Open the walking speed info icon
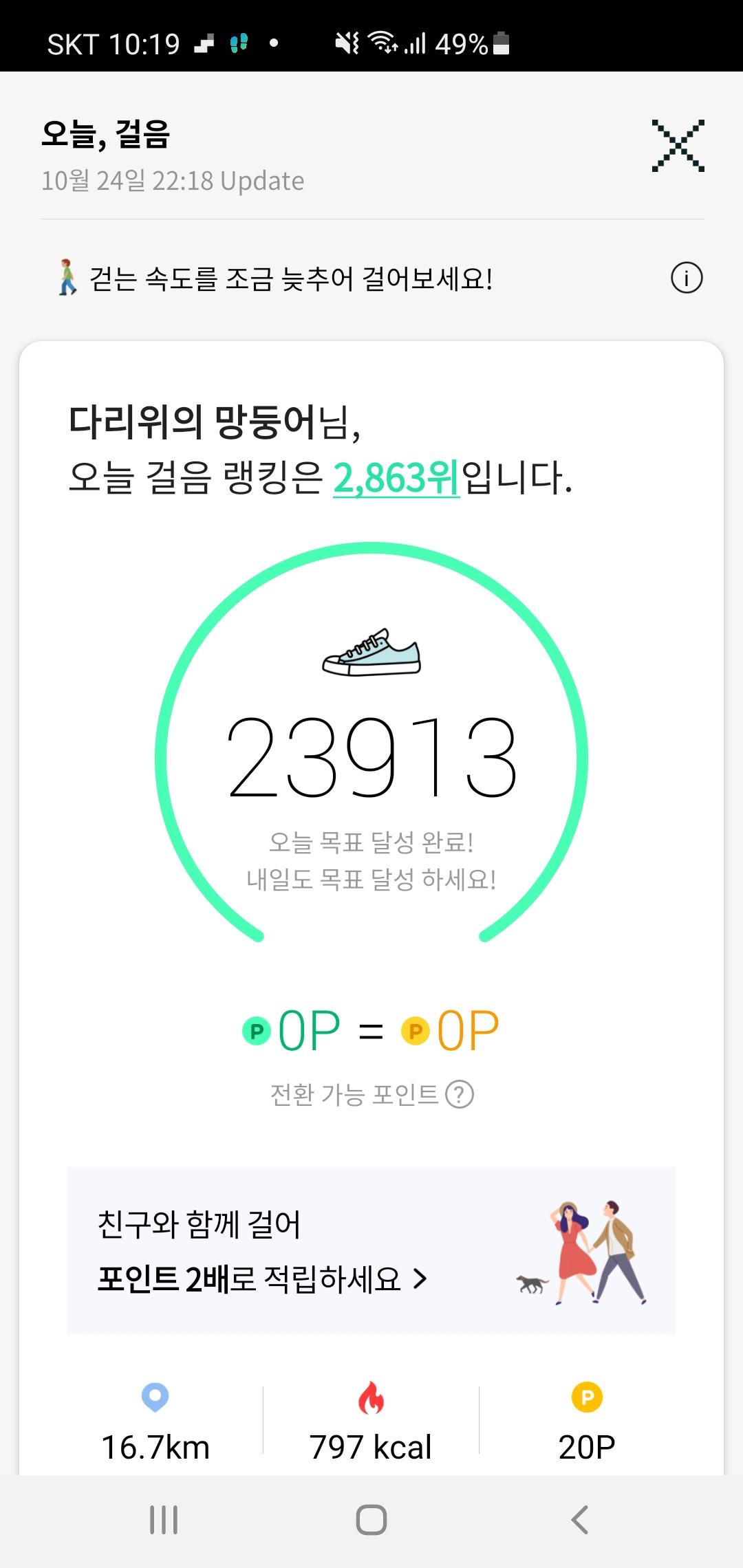 pos(686,279)
